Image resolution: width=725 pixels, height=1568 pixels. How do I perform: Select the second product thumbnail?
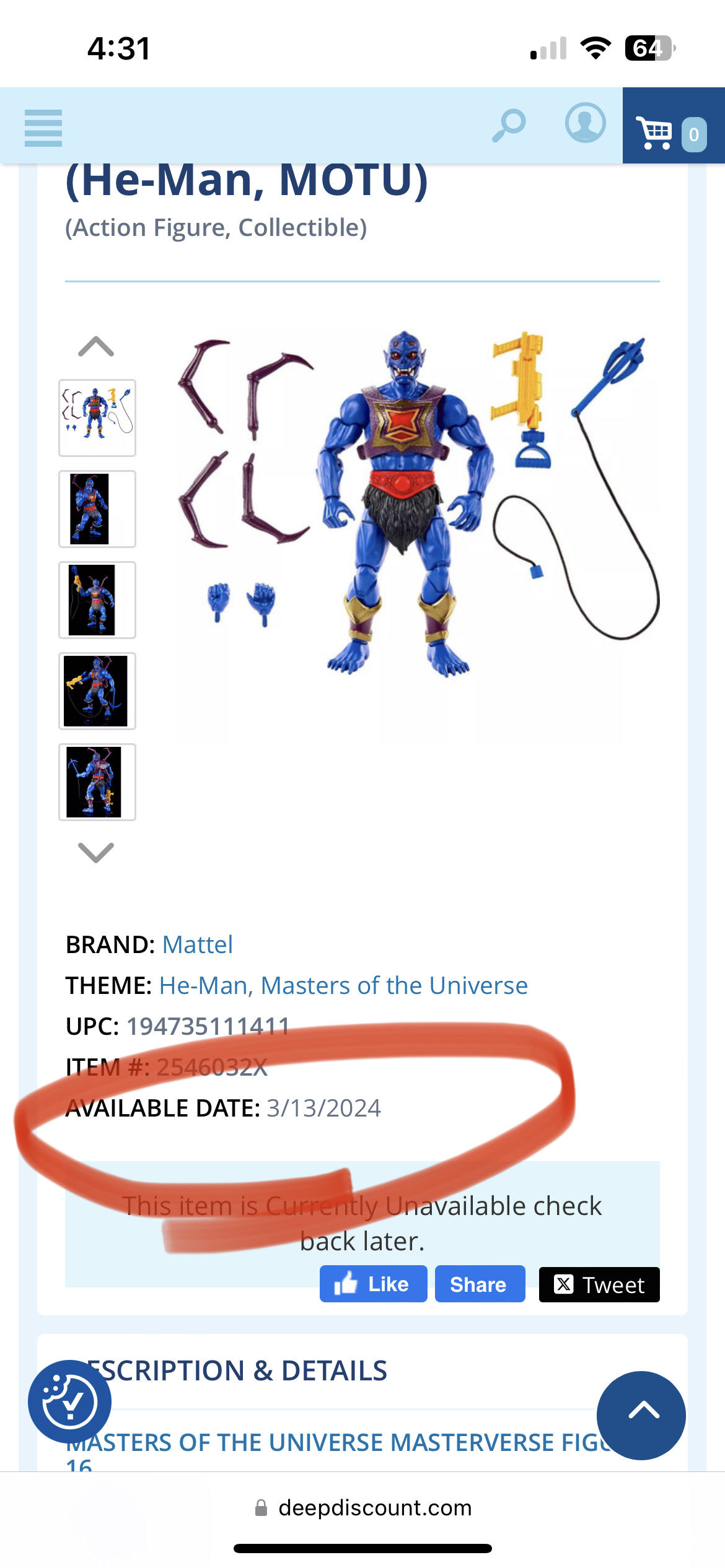(x=97, y=509)
